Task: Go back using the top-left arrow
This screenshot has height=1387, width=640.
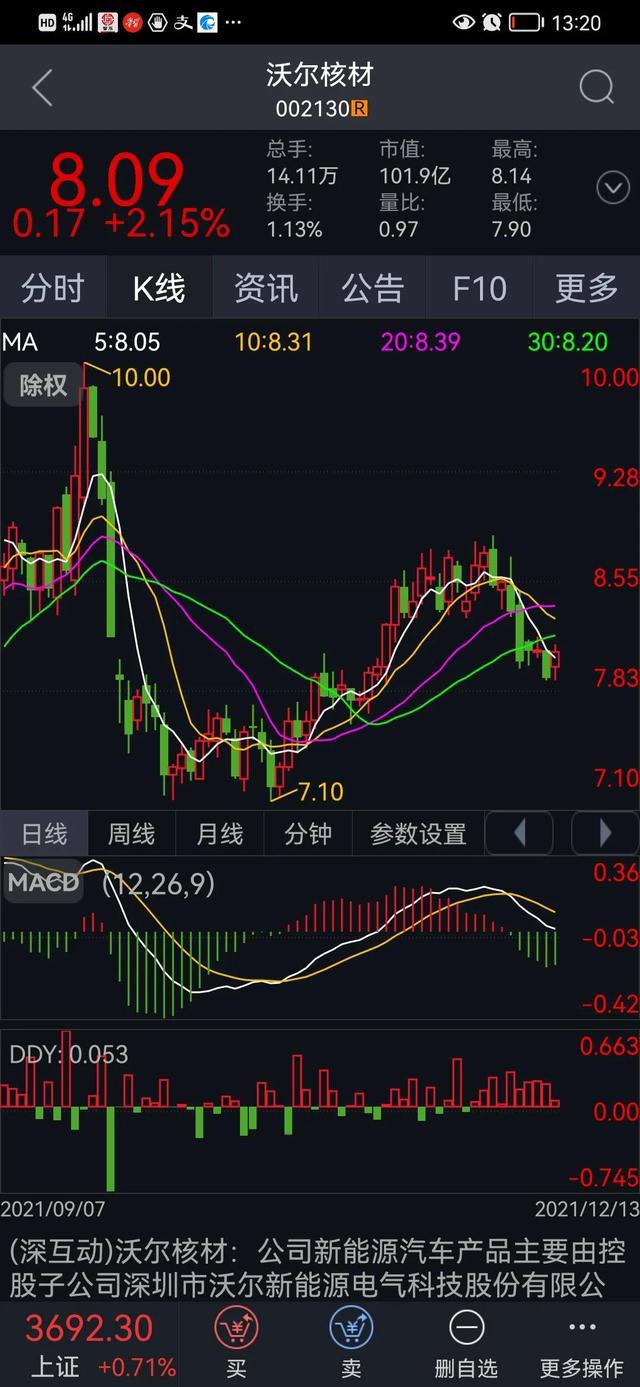Action: tap(42, 89)
